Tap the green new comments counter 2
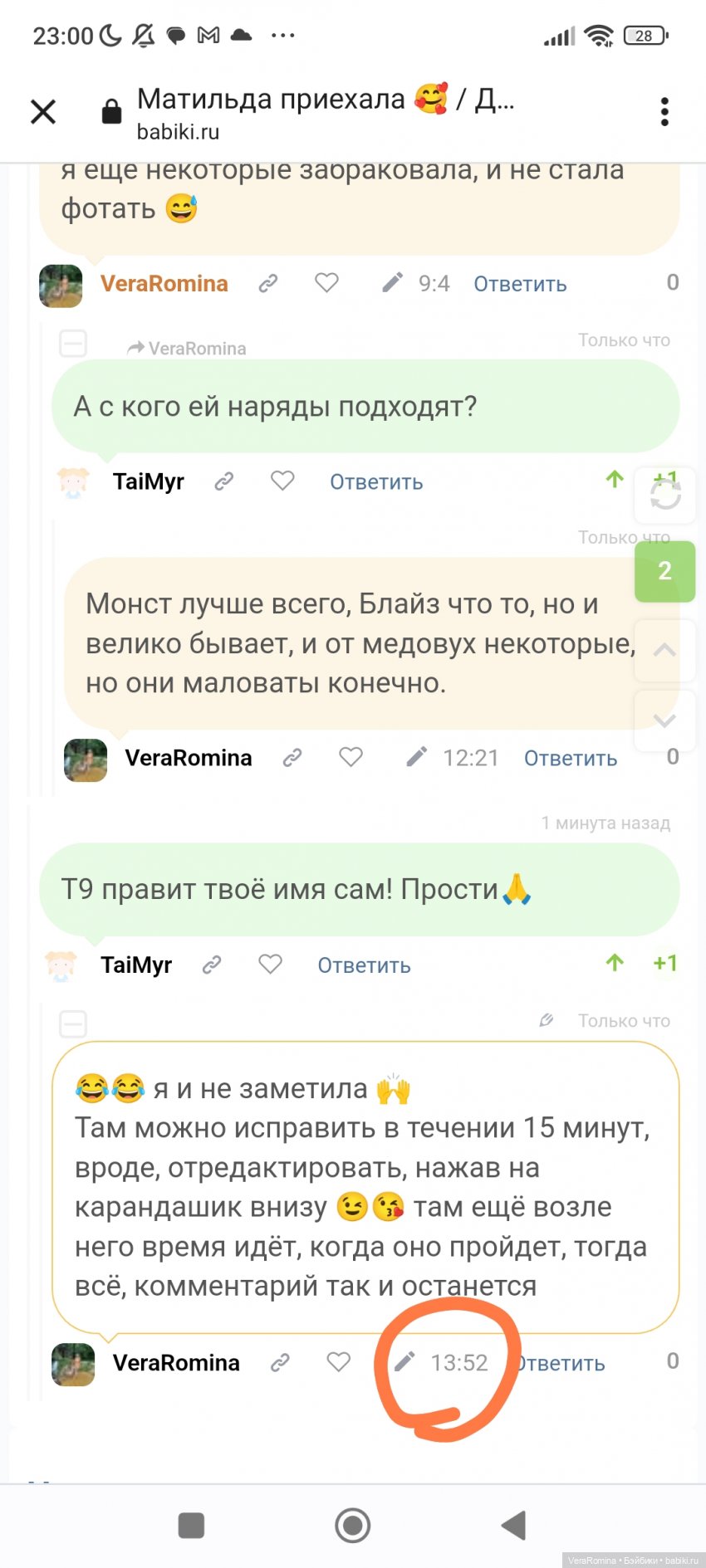Viewport: 706px width, 1568px height. [664, 571]
